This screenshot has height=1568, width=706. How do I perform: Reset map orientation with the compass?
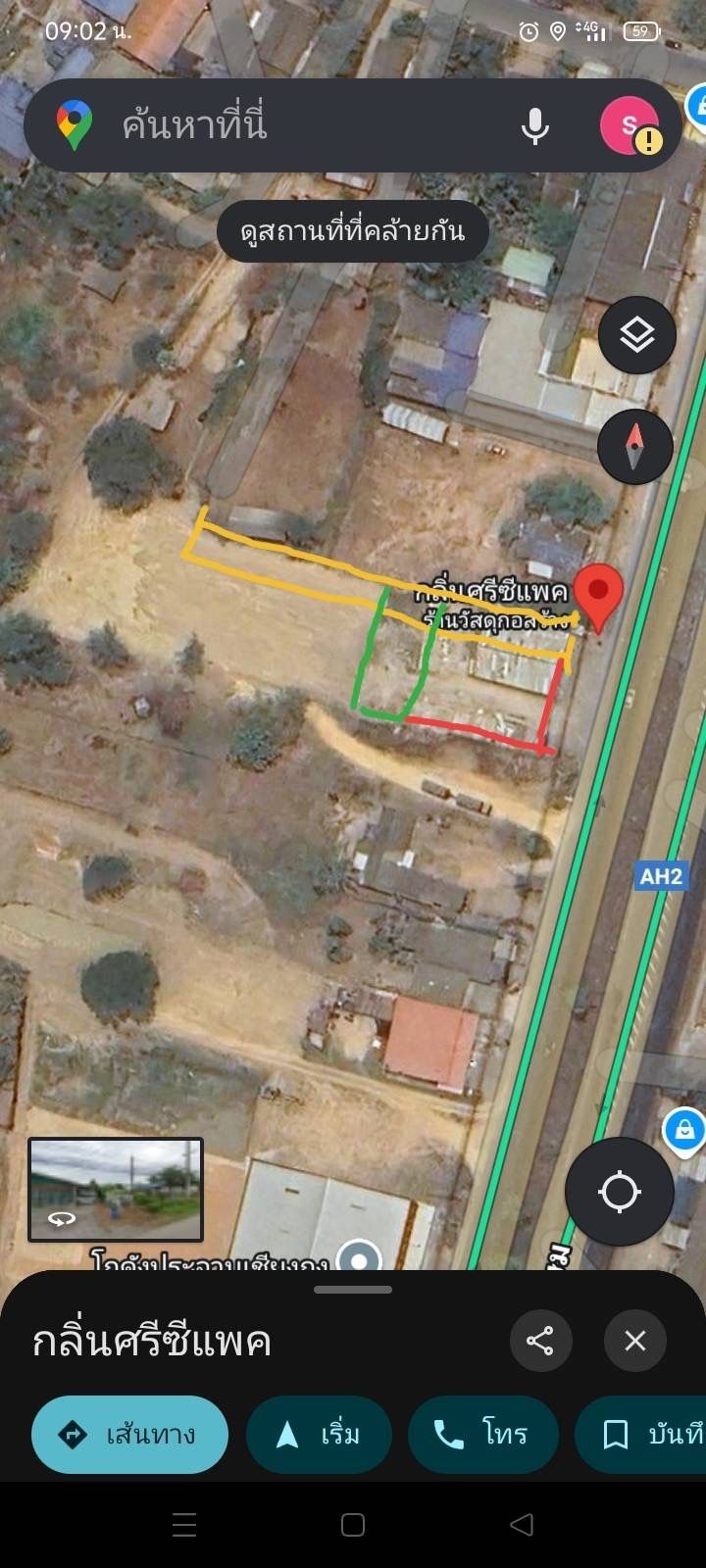click(x=635, y=447)
